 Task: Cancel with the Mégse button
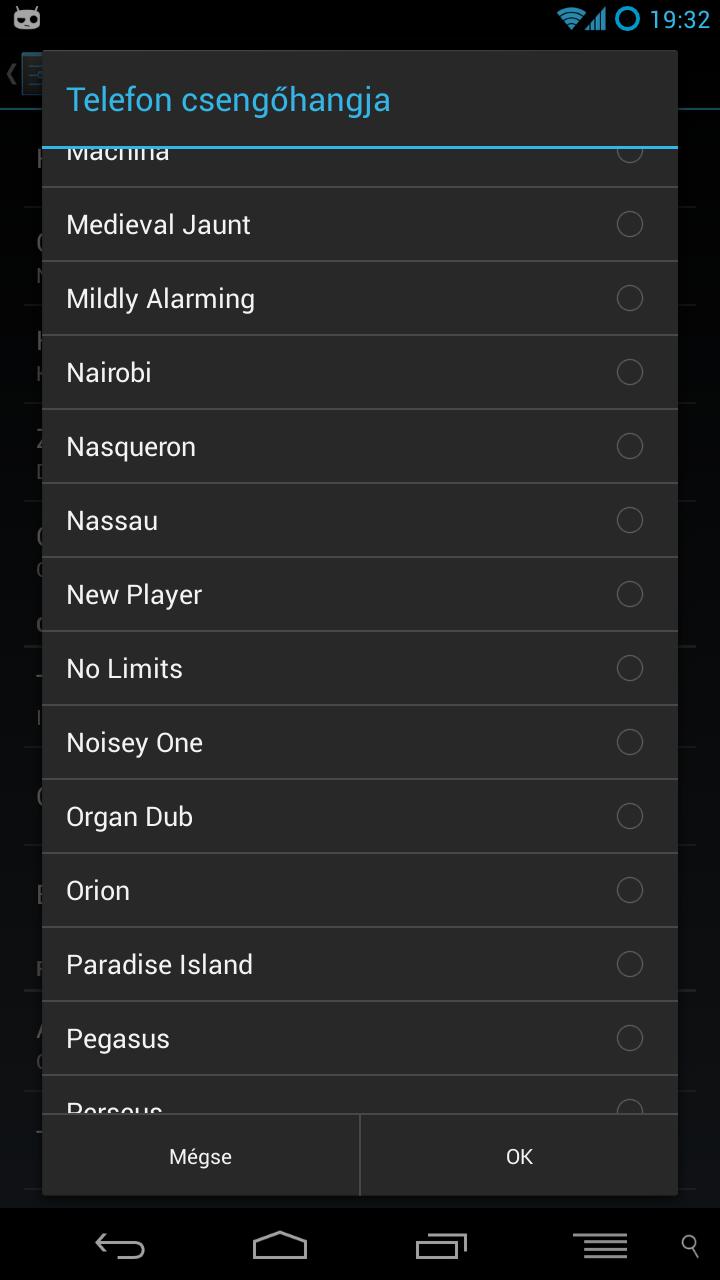click(200, 1156)
